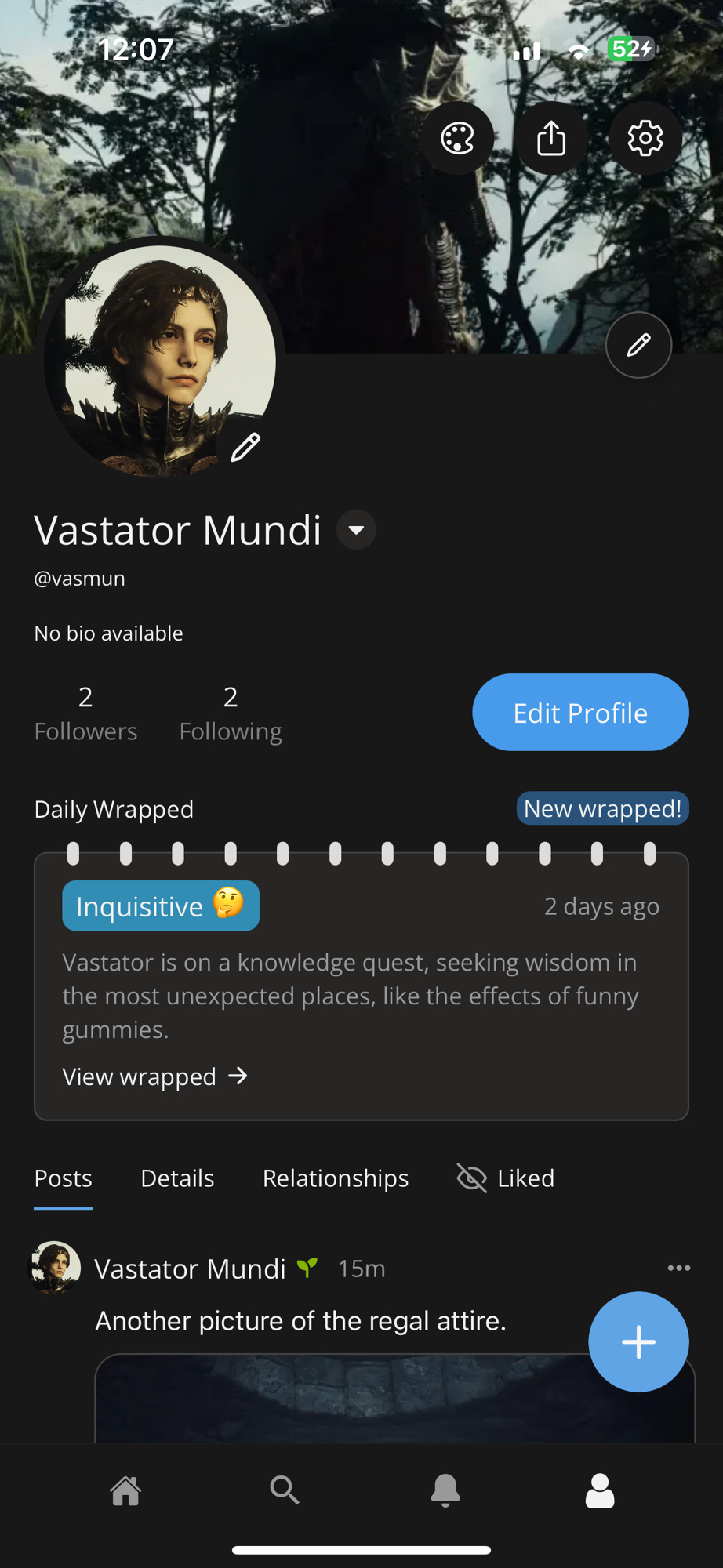Image resolution: width=723 pixels, height=1568 pixels.
Task: Open the search tab
Action: pyautogui.click(x=285, y=1490)
